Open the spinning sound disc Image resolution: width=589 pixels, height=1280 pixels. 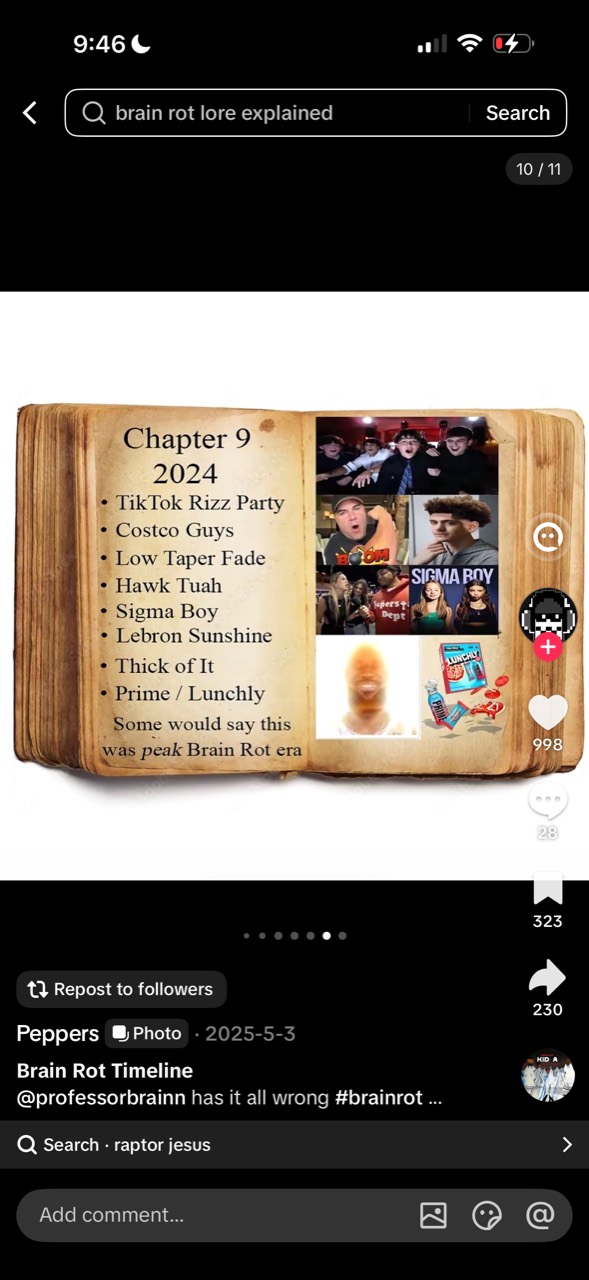click(548, 1075)
